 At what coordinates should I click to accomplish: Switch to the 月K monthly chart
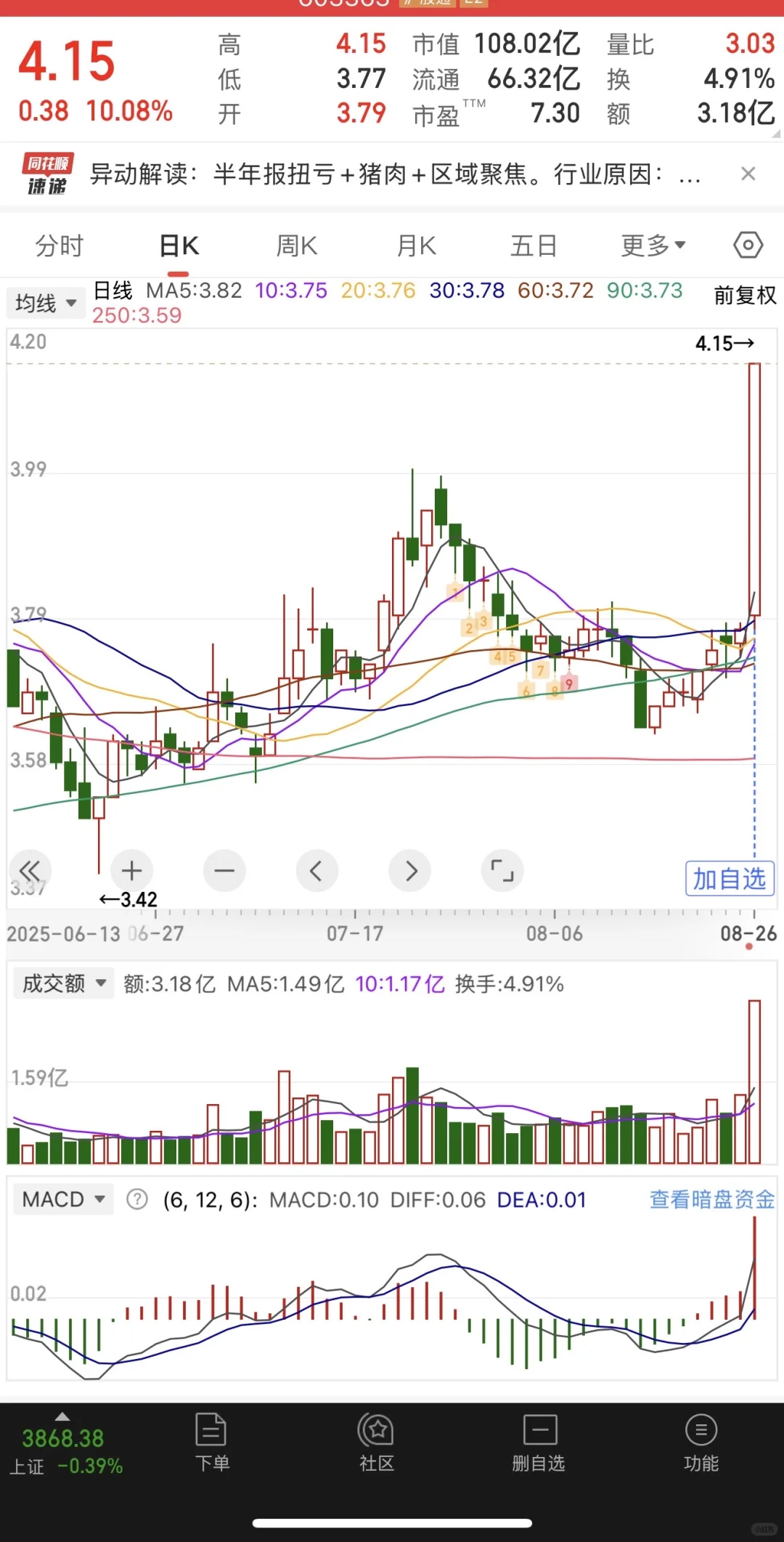tap(417, 246)
